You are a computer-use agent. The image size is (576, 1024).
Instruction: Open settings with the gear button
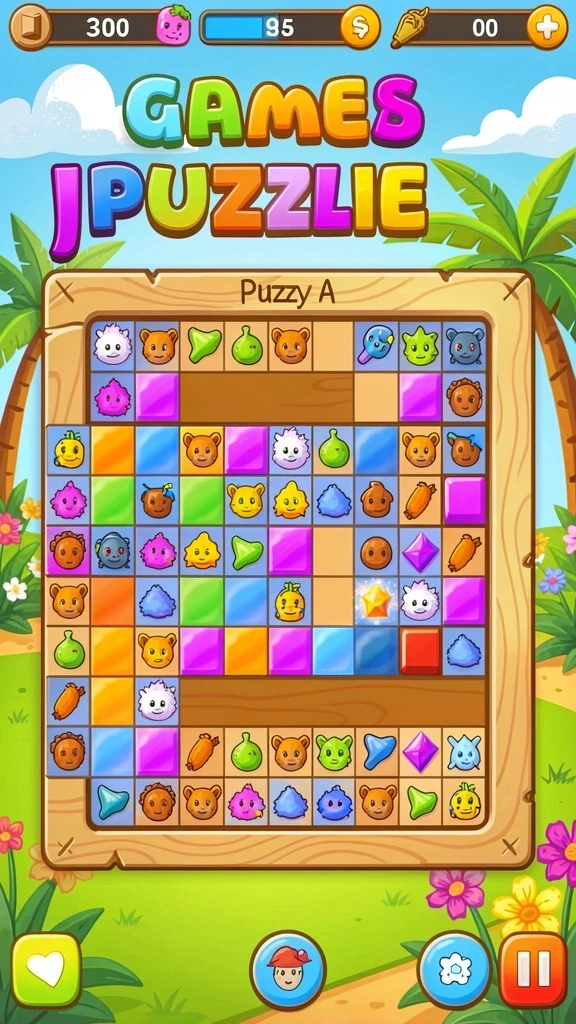pos(455,970)
